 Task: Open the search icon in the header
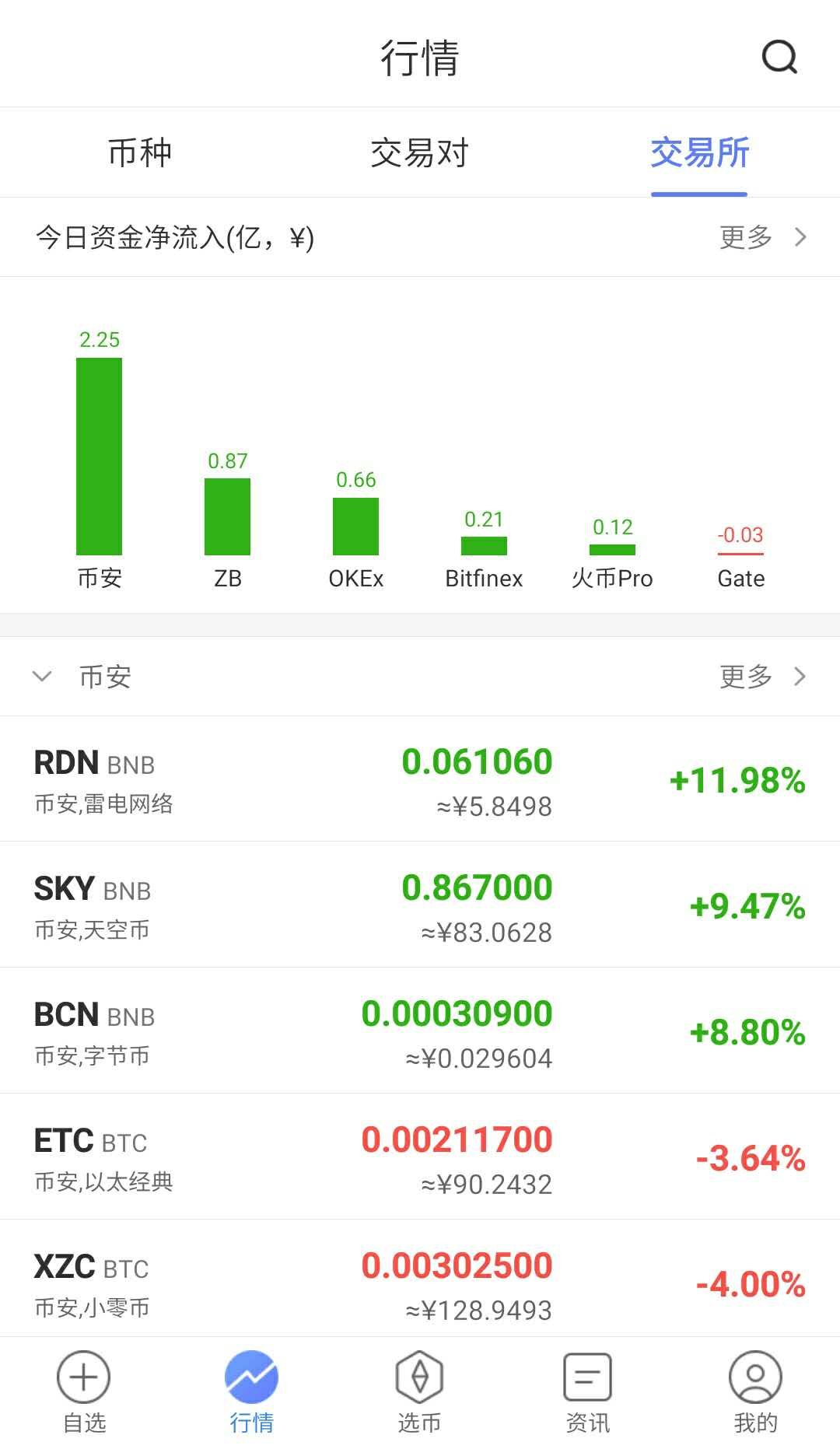[x=779, y=57]
